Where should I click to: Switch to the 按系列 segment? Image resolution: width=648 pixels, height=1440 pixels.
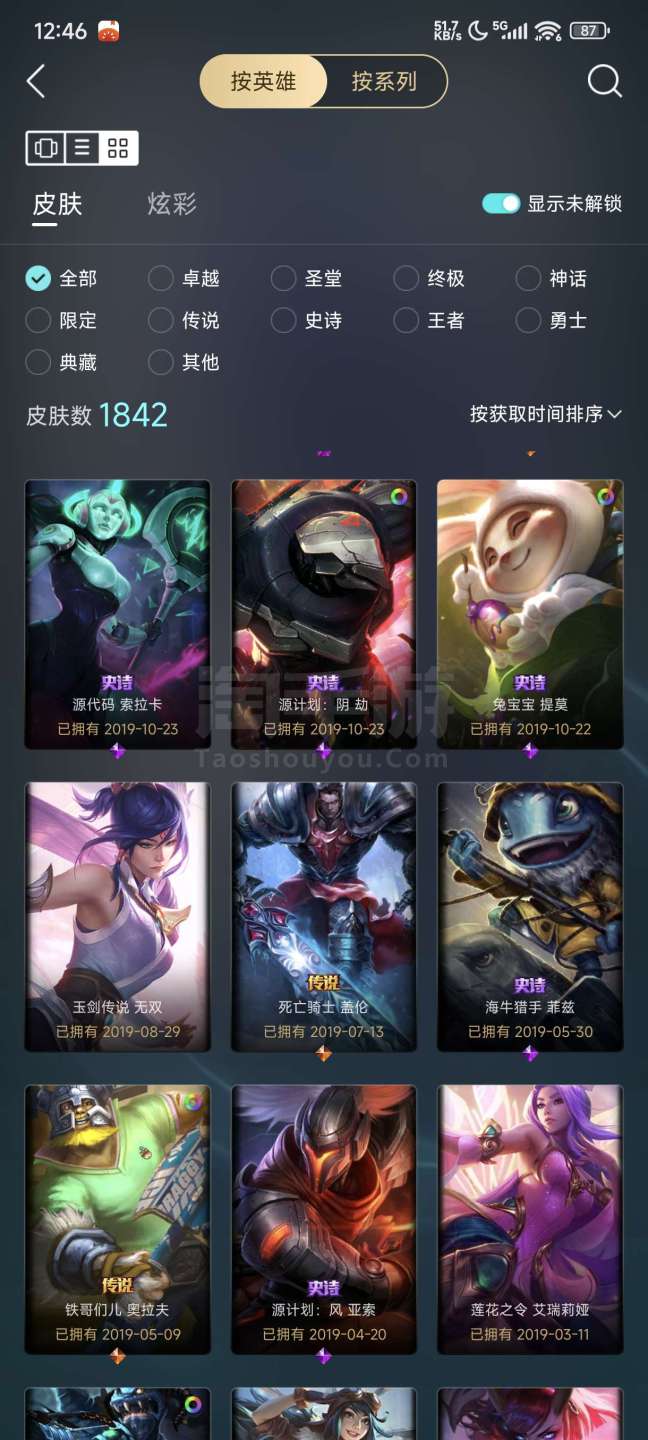click(x=385, y=81)
